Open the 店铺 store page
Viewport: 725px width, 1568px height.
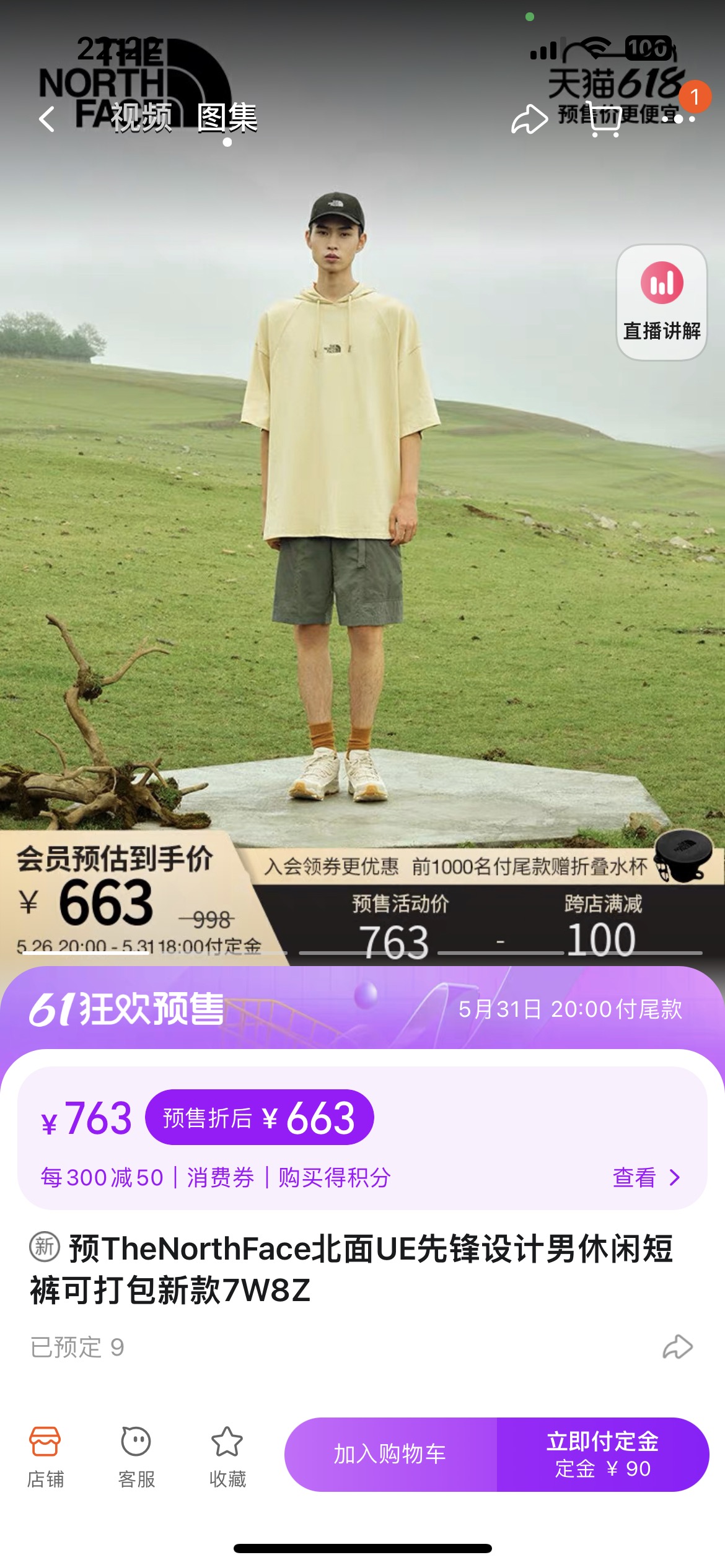(45, 1456)
